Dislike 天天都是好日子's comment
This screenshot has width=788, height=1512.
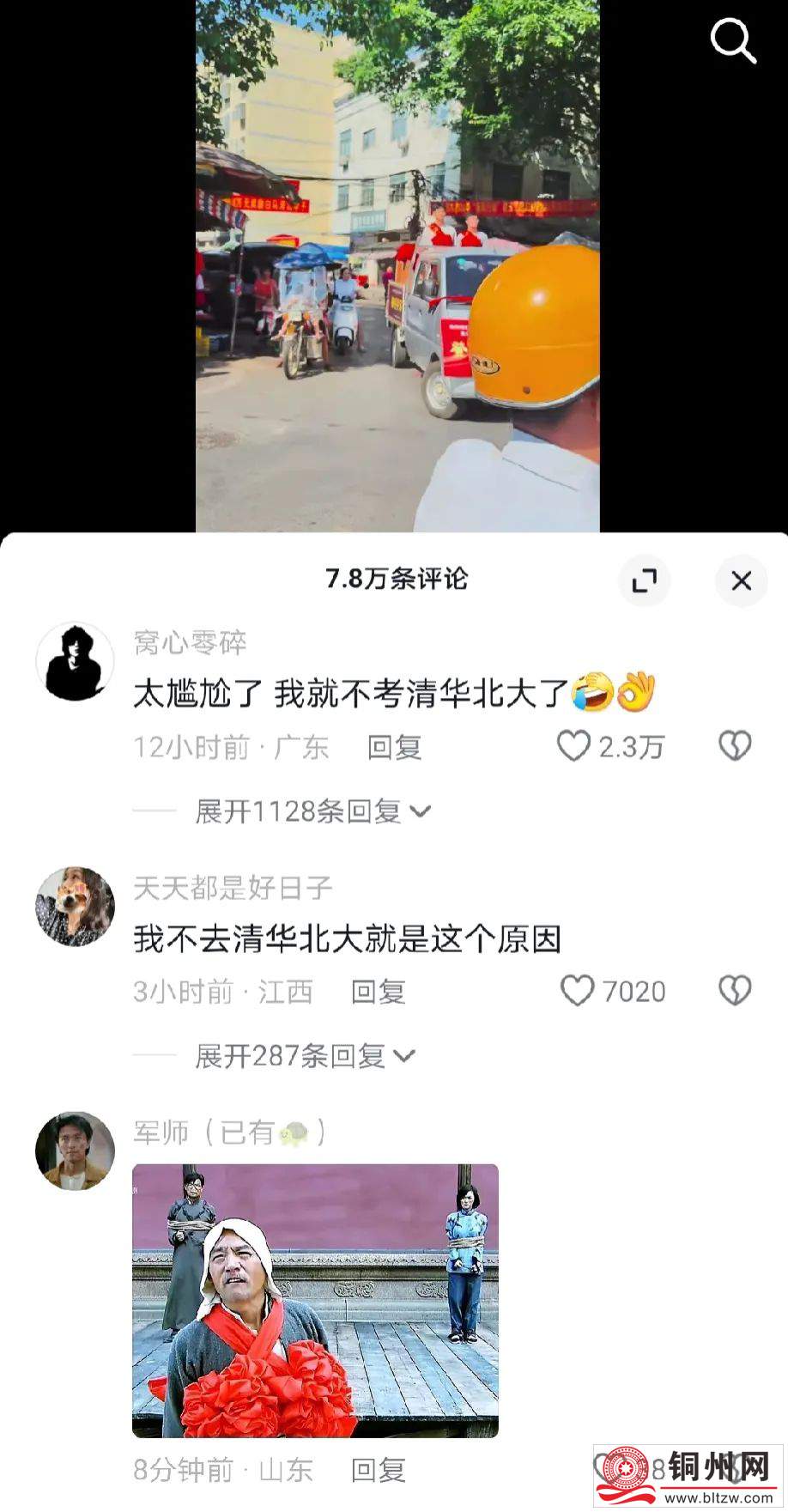(x=735, y=991)
